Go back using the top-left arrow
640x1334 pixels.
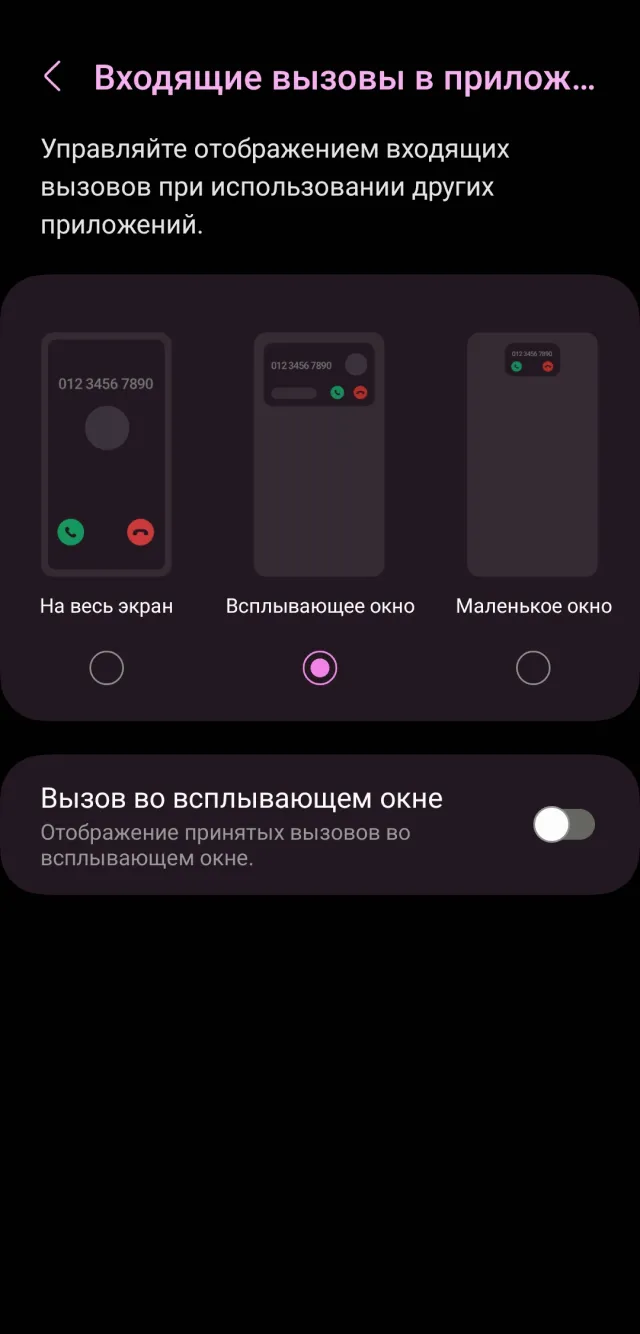(x=52, y=77)
